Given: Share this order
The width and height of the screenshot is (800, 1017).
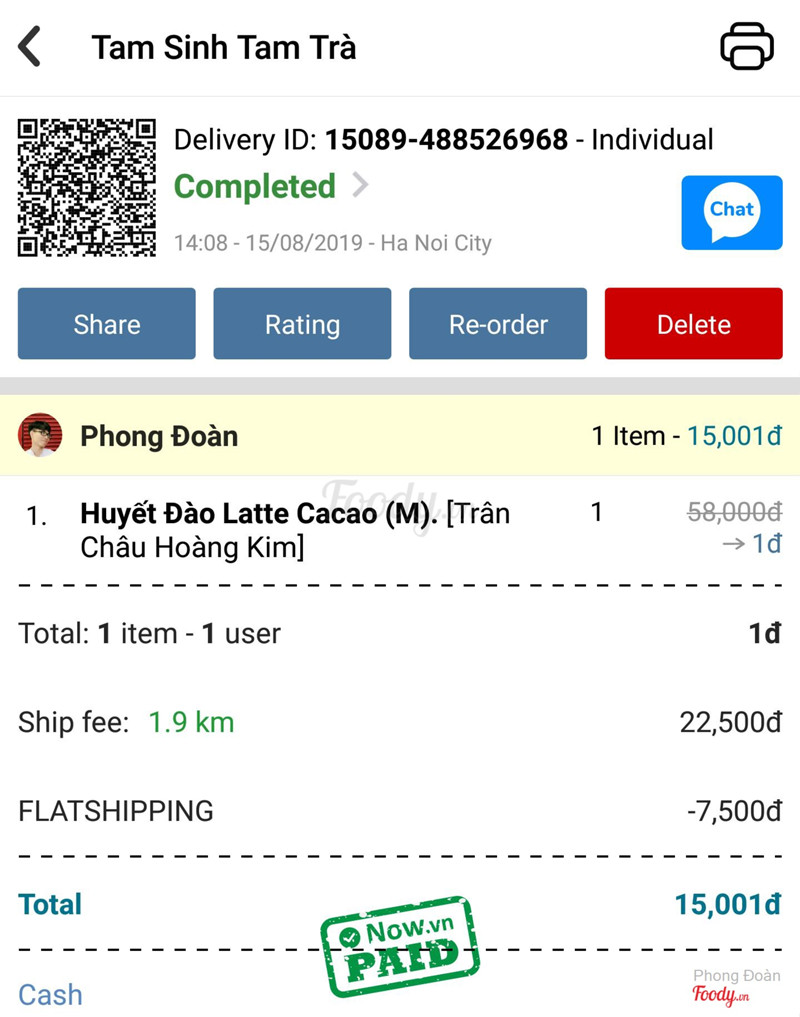Looking at the screenshot, I should 106,324.
